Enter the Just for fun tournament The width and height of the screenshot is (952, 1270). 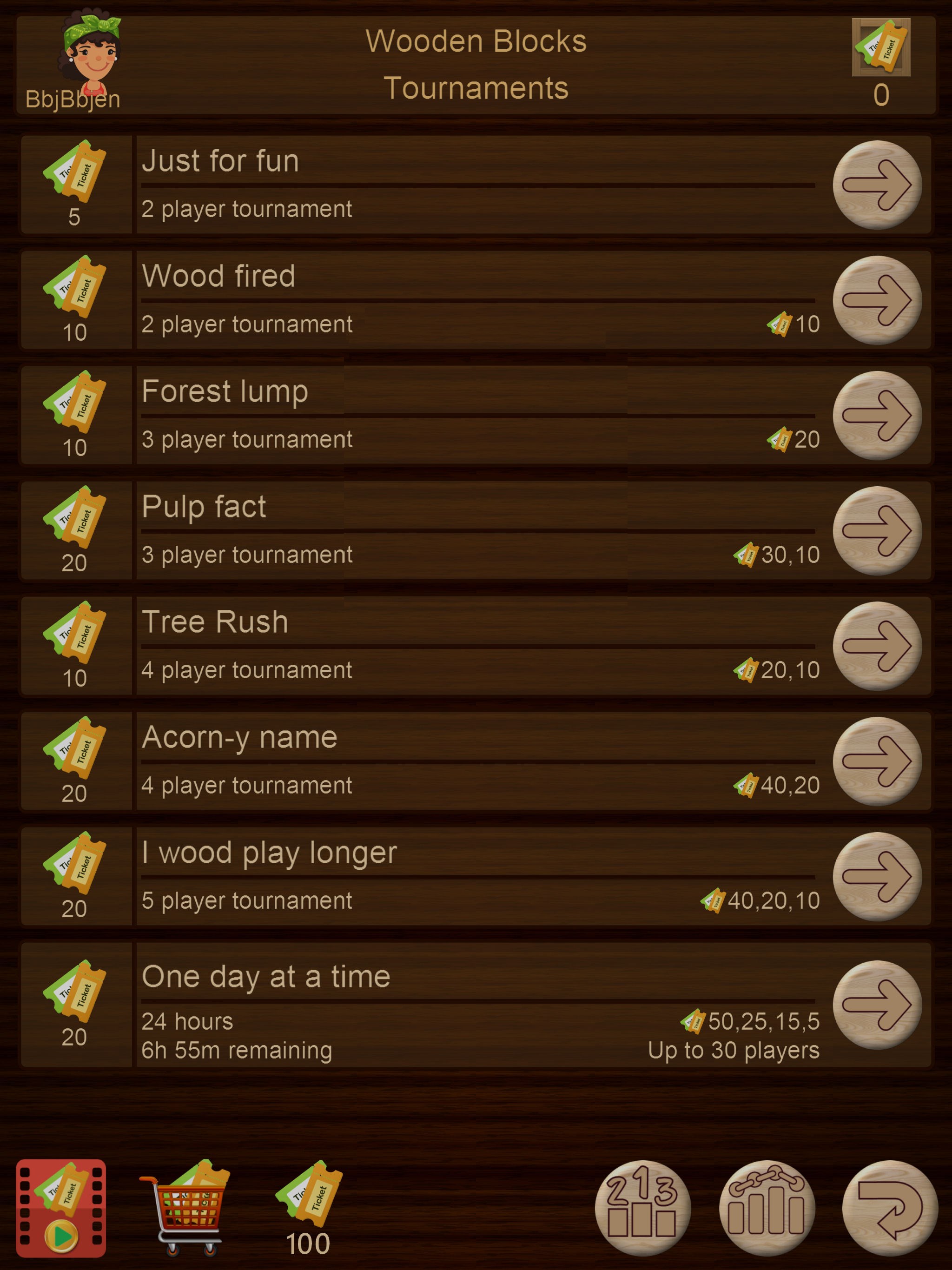877,185
